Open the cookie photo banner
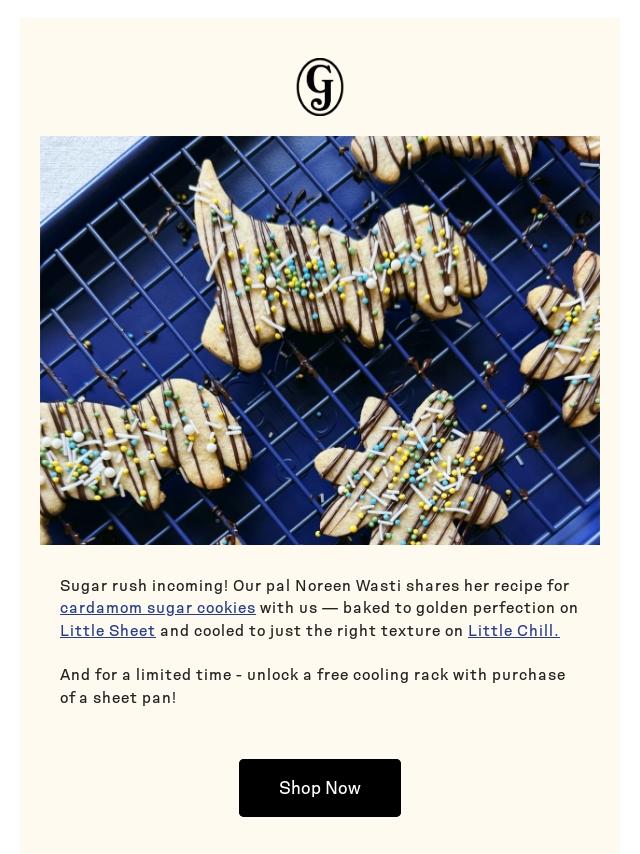Image resolution: width=640 pixels, height=854 pixels. [x=320, y=340]
